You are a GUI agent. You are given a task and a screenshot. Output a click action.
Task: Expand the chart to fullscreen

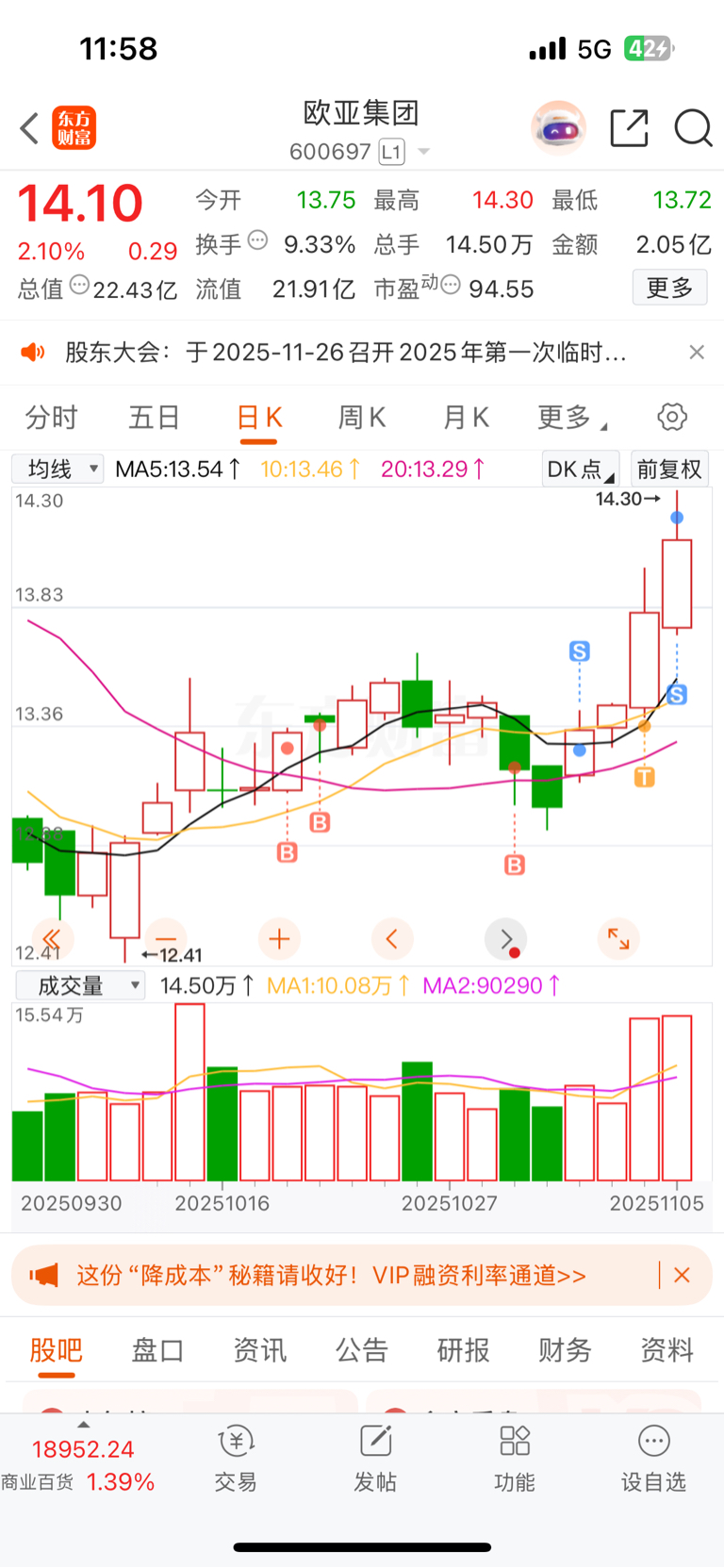click(x=618, y=938)
